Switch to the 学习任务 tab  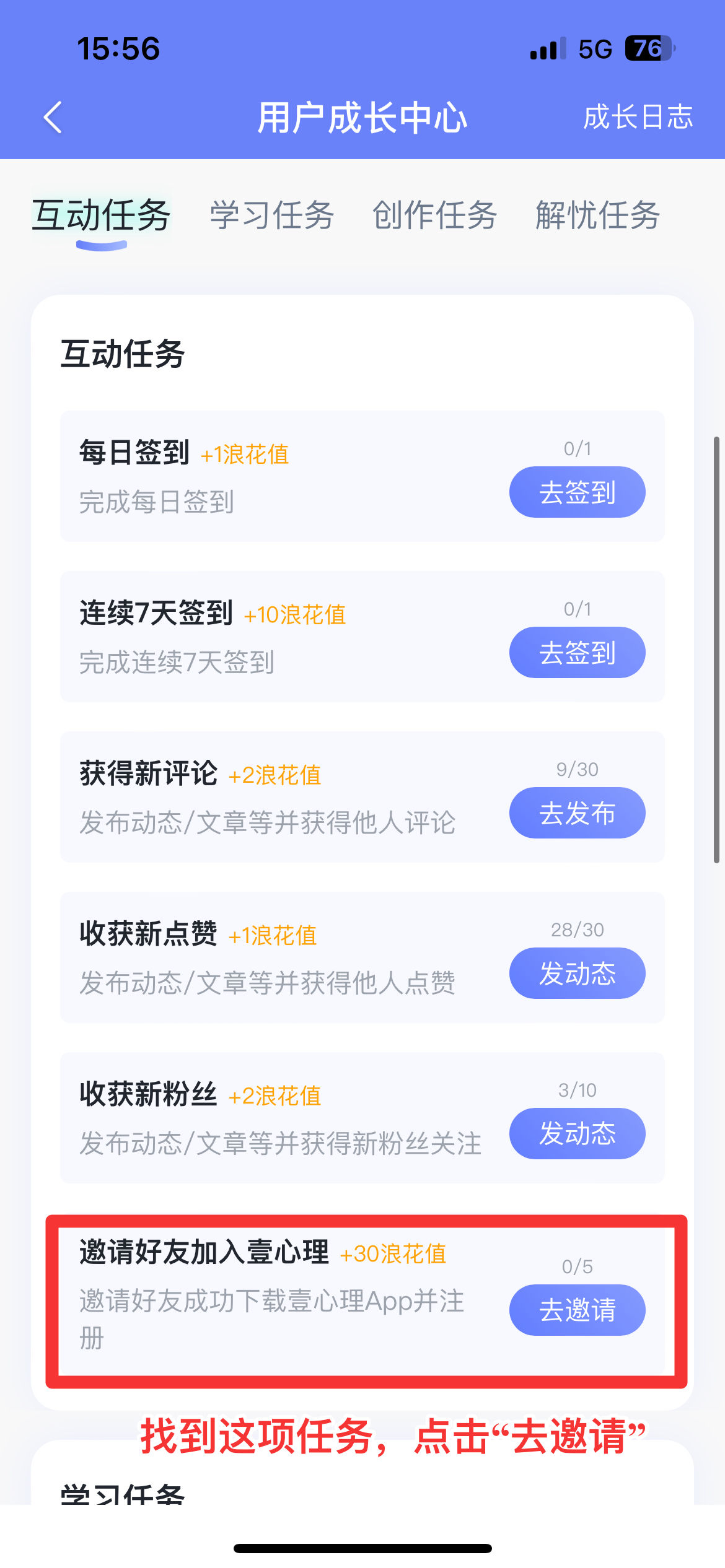(272, 216)
